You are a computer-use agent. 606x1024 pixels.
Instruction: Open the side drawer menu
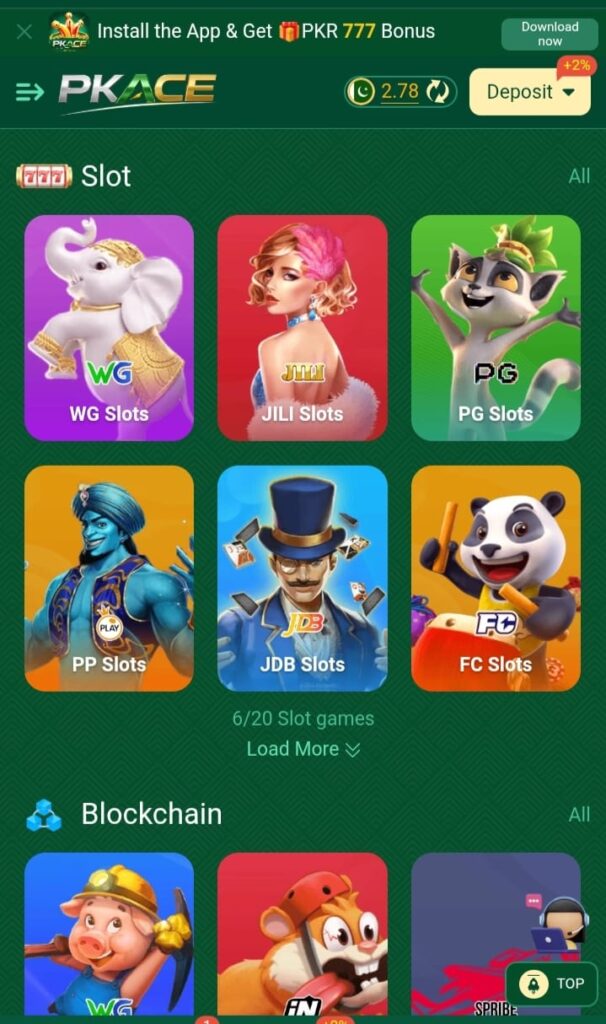pyautogui.click(x=30, y=92)
